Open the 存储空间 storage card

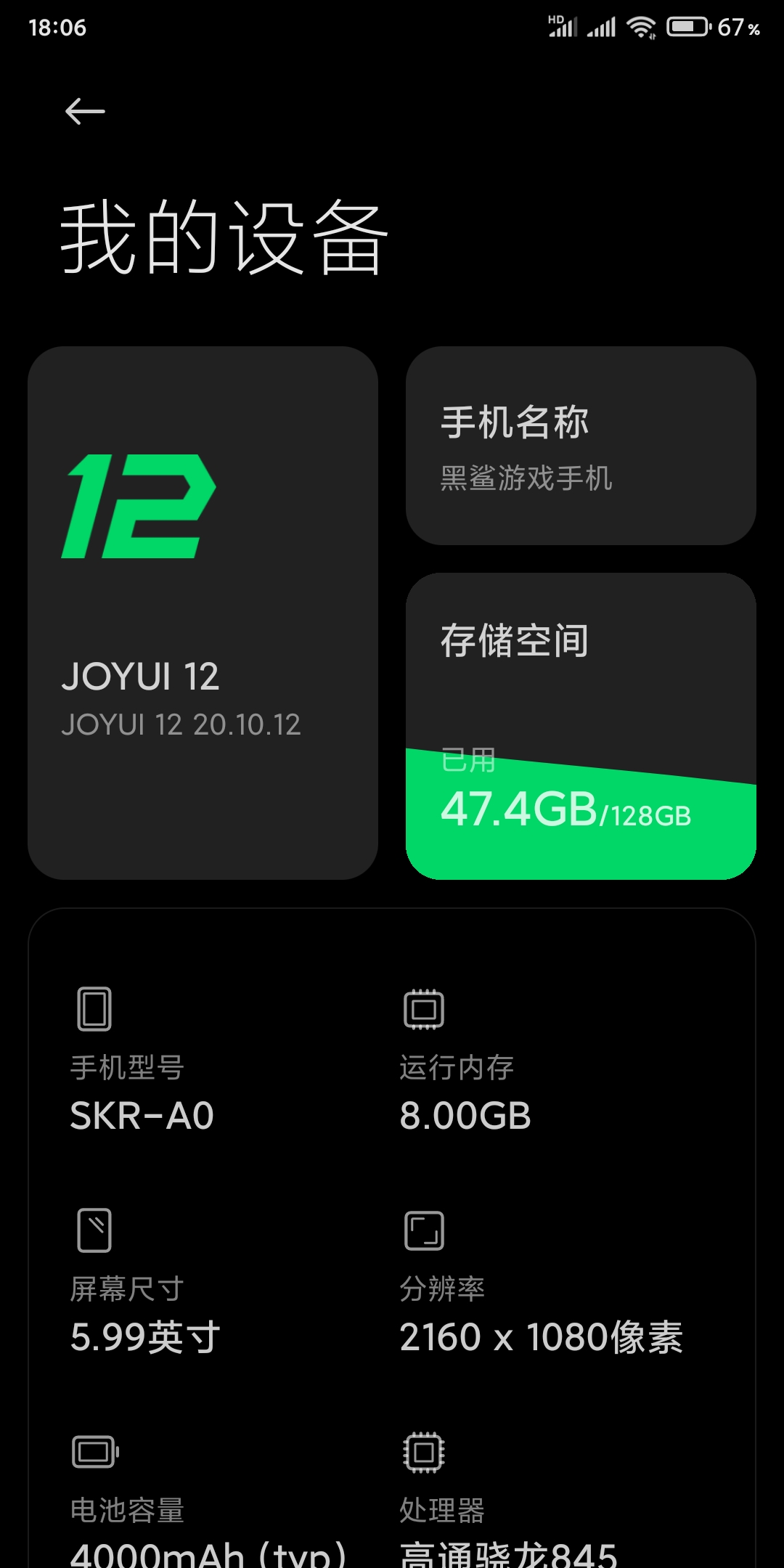[x=581, y=726]
